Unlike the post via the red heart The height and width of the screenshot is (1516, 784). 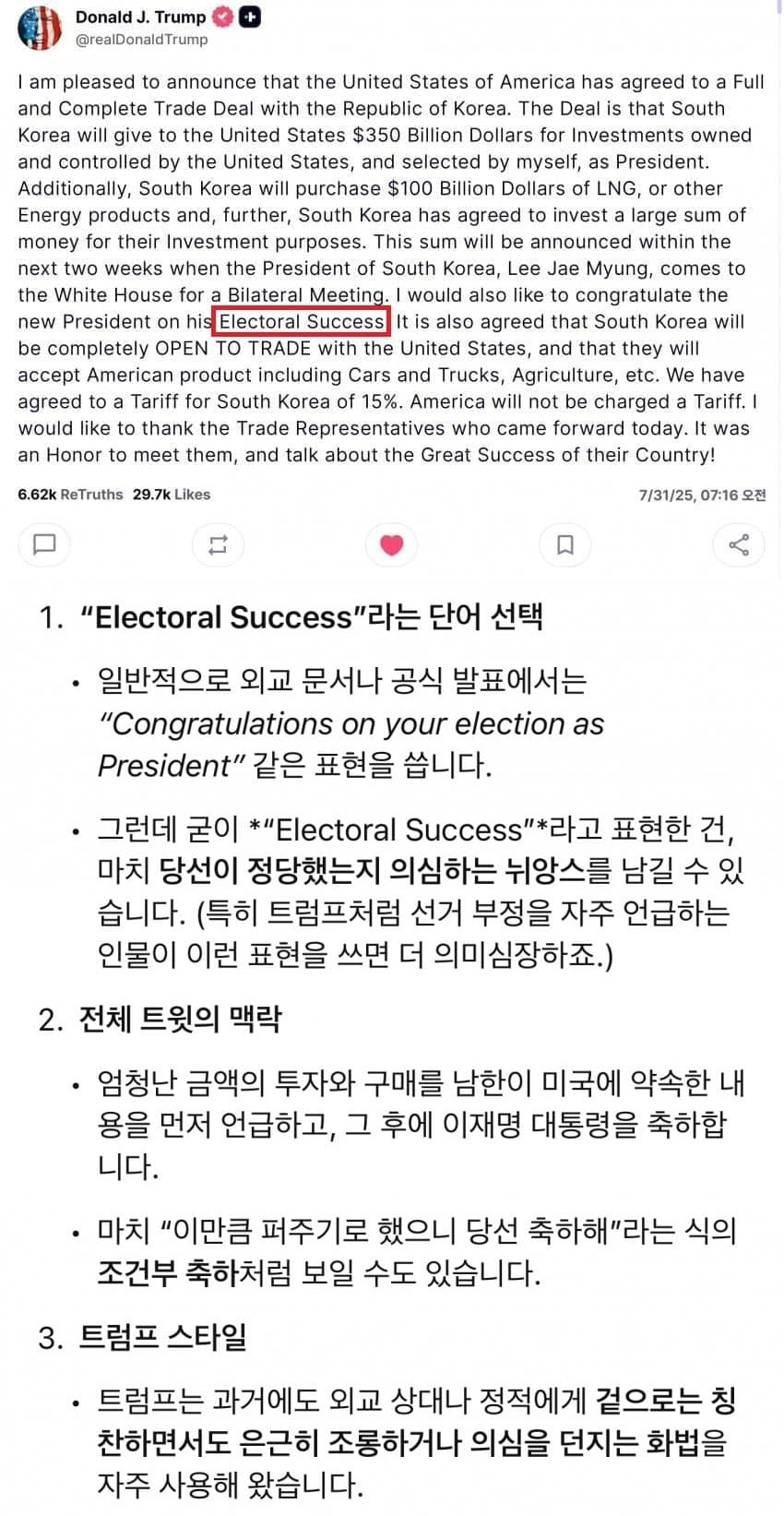pos(392,544)
